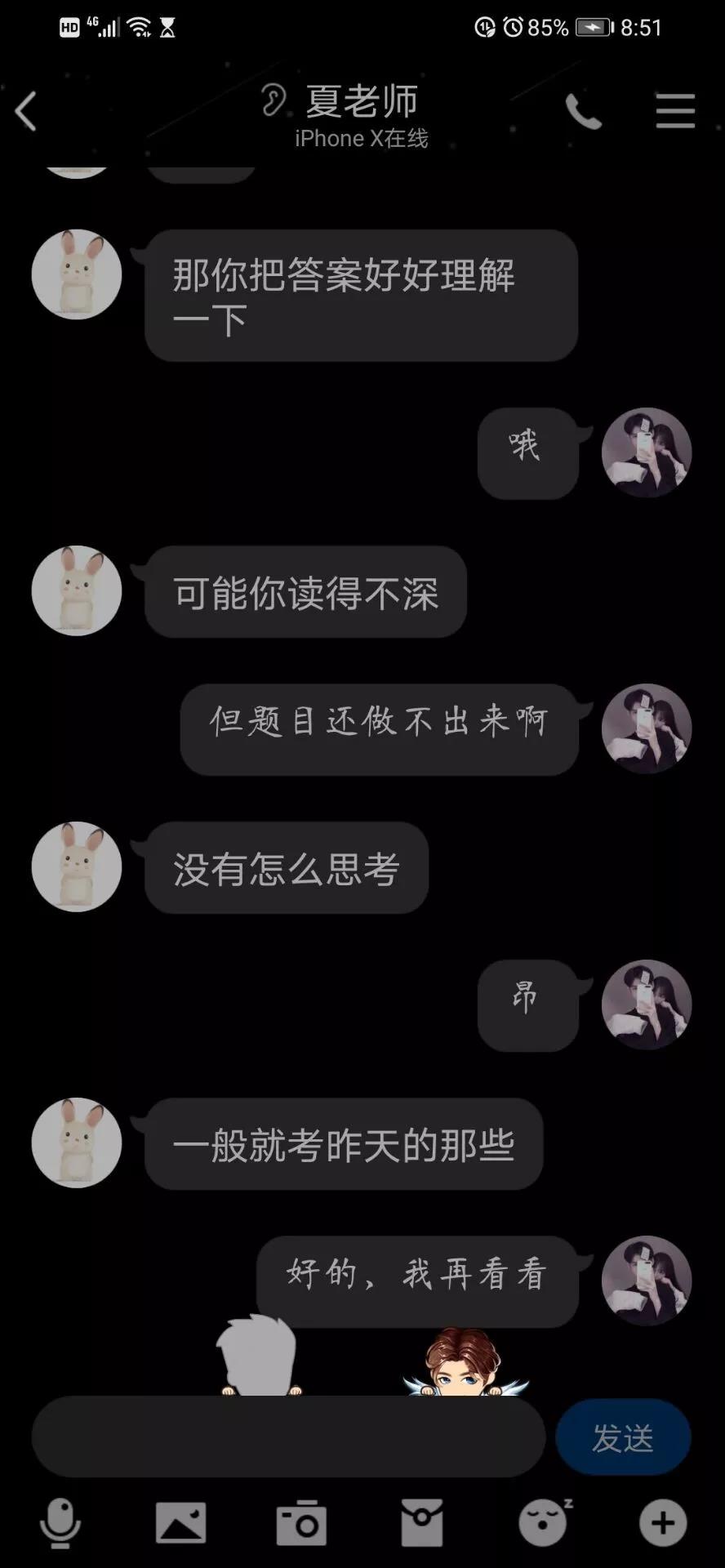This screenshot has width=725, height=1568.
Task: Open the camera to take a photo
Action: [x=301, y=1523]
